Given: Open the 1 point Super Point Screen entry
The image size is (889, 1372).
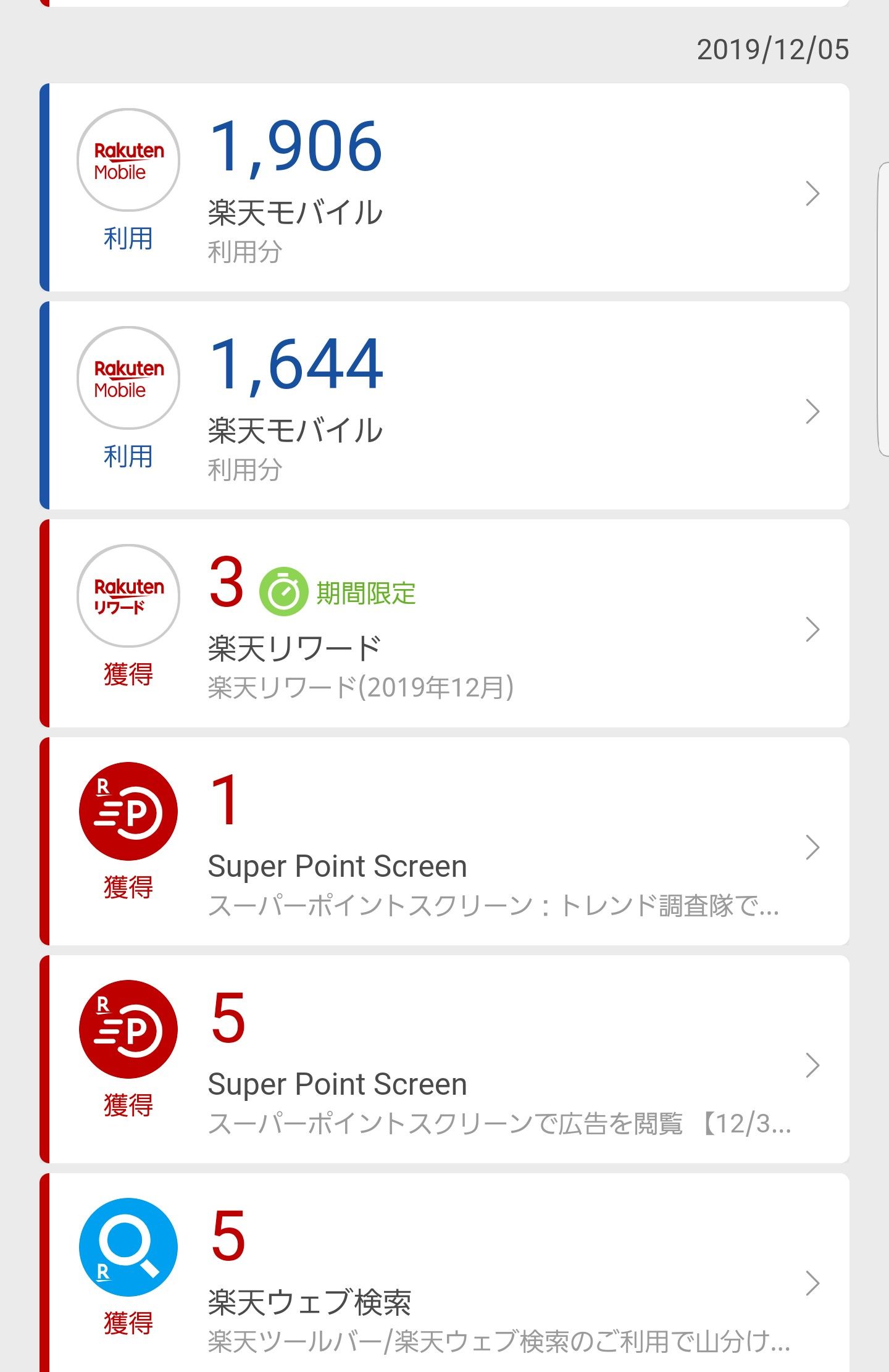Looking at the screenshot, I should [444, 842].
